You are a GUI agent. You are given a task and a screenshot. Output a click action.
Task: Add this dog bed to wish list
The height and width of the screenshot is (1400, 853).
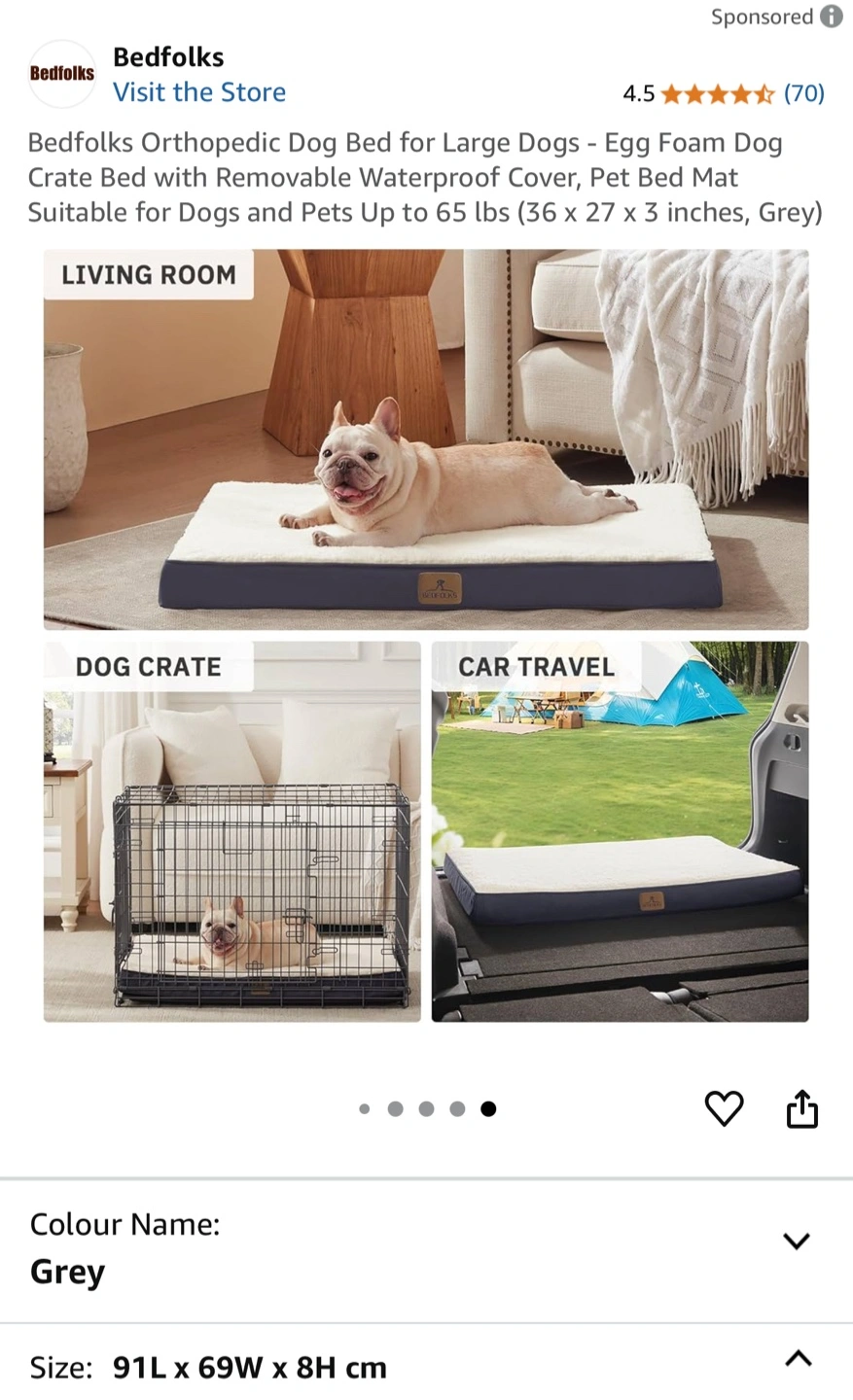point(724,1108)
